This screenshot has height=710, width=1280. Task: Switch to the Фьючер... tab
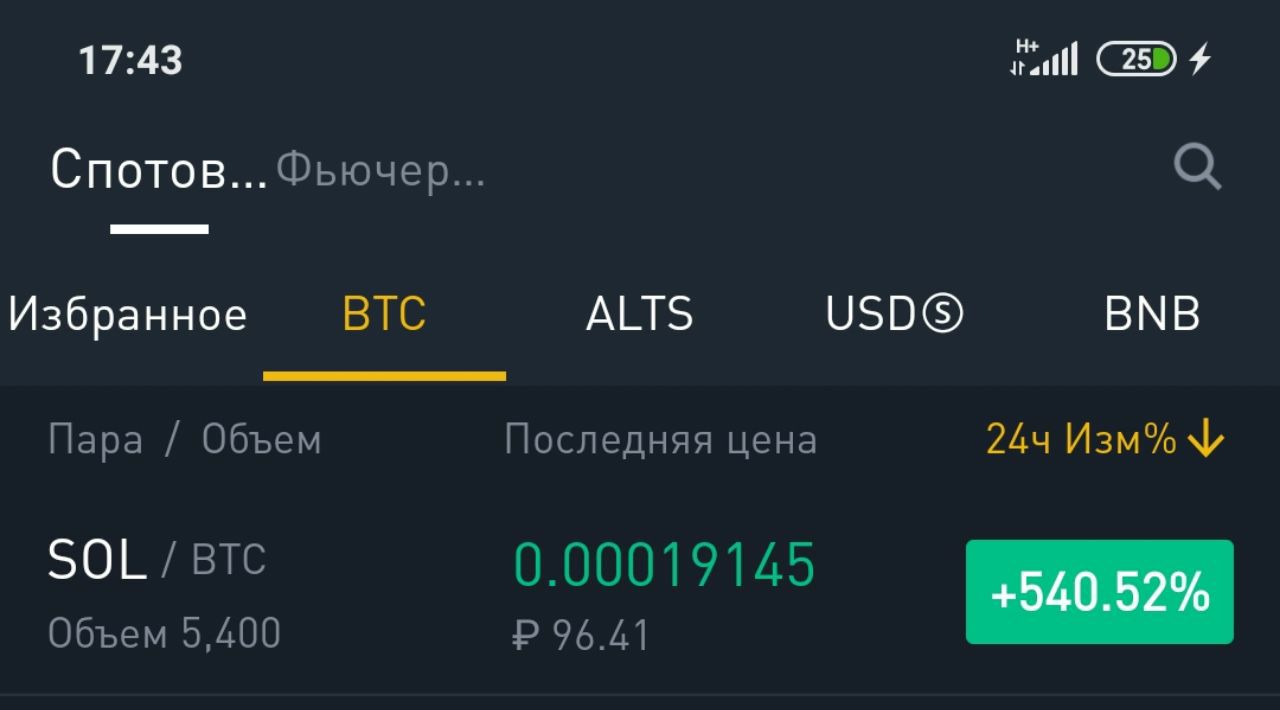pos(380,171)
